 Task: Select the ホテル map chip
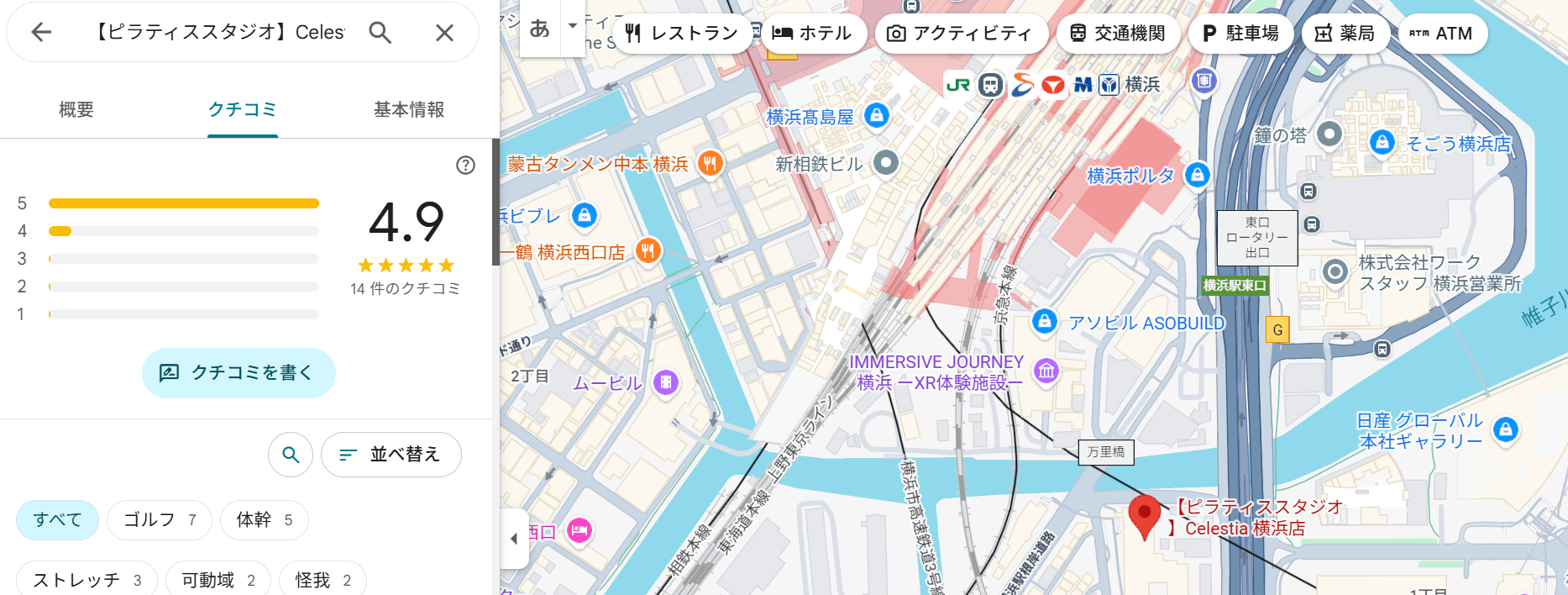click(811, 34)
